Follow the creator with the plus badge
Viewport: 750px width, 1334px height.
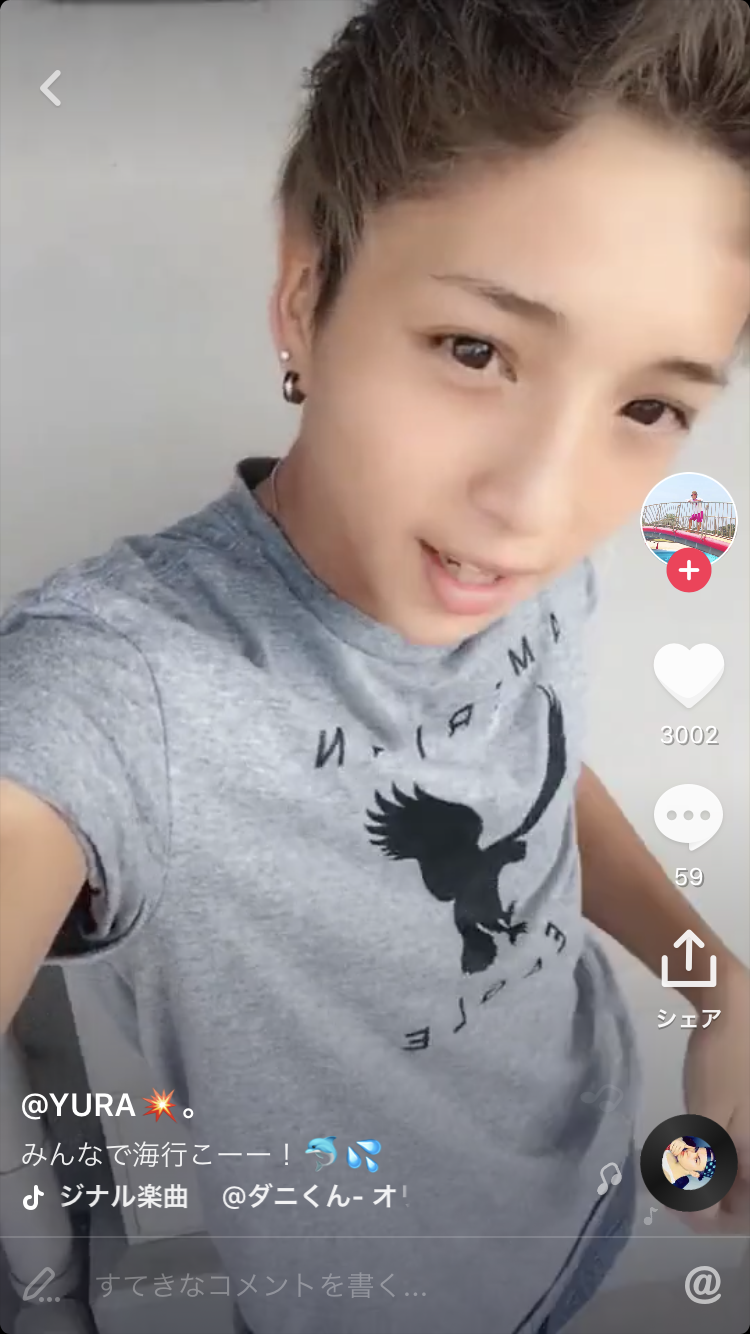[688, 571]
